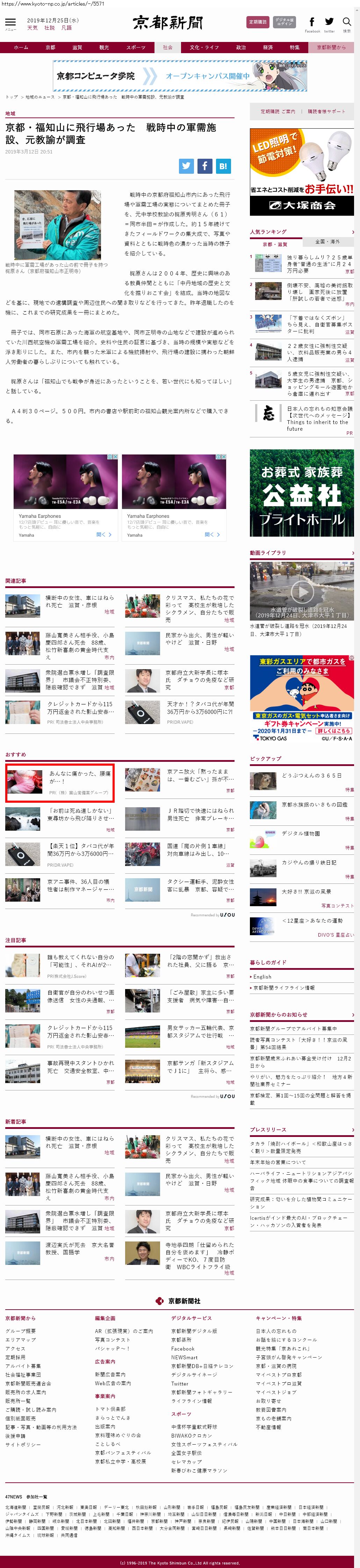Play the 水道管が破裂 video

(302, 590)
